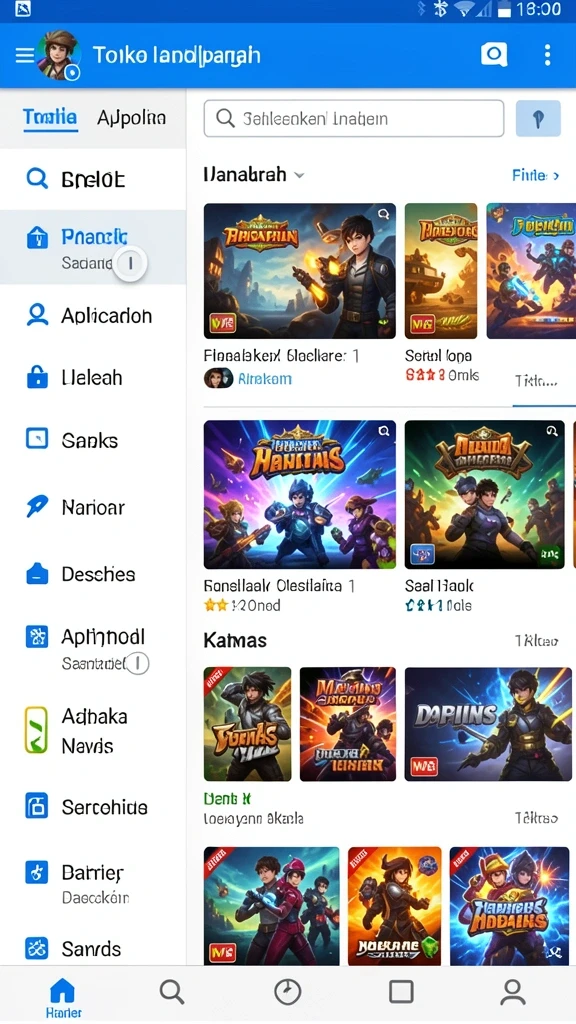
Task: Switch to the Ajpolno tab
Action: tap(131, 118)
